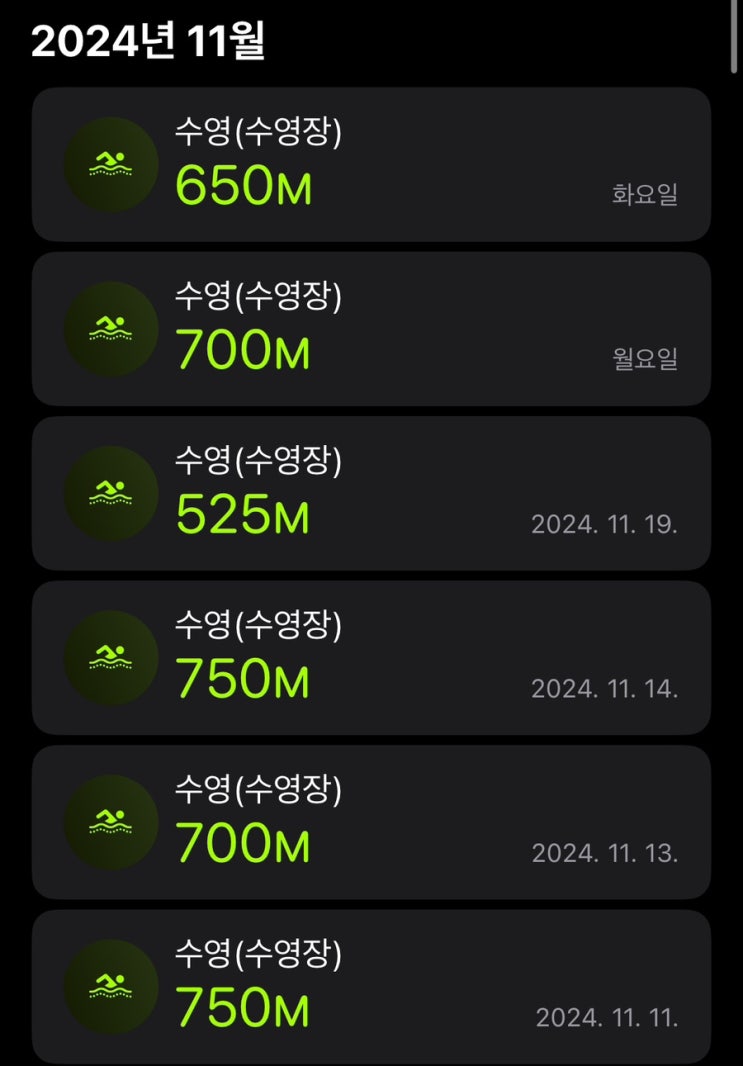Tap the 750M swim on 2024. 11. 11.
This screenshot has width=743, height=1066.
(x=371, y=986)
